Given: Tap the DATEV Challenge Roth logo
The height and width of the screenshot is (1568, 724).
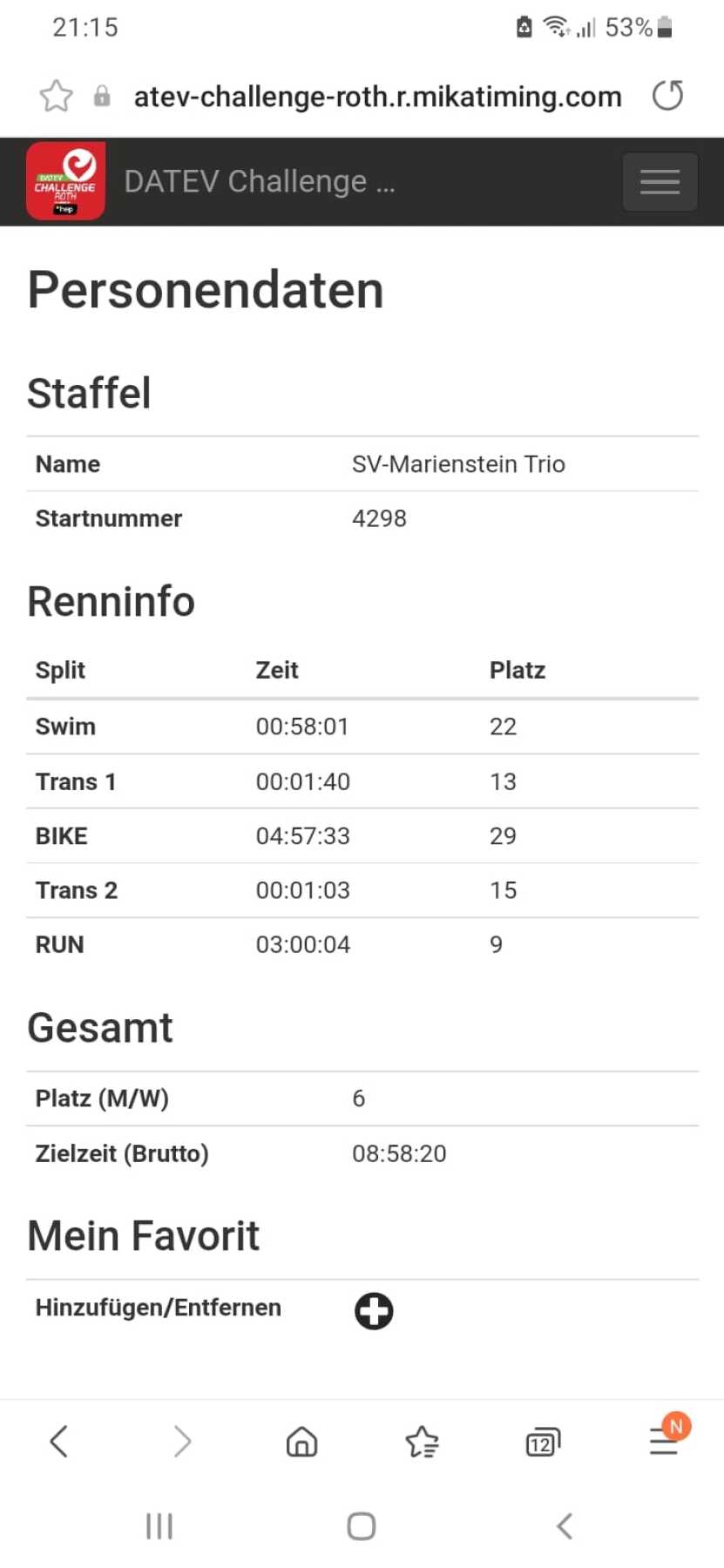Looking at the screenshot, I should [65, 181].
